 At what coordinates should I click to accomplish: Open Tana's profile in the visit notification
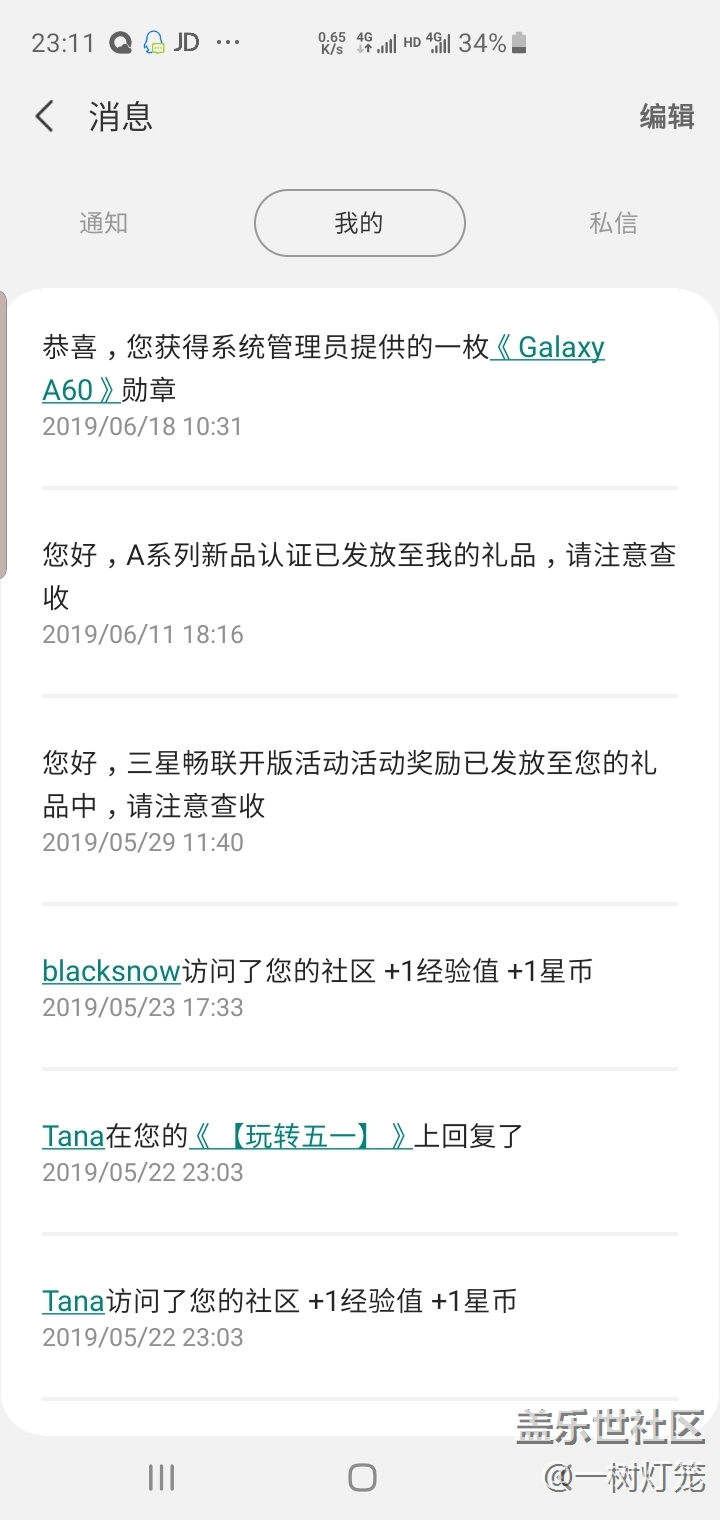73,1301
